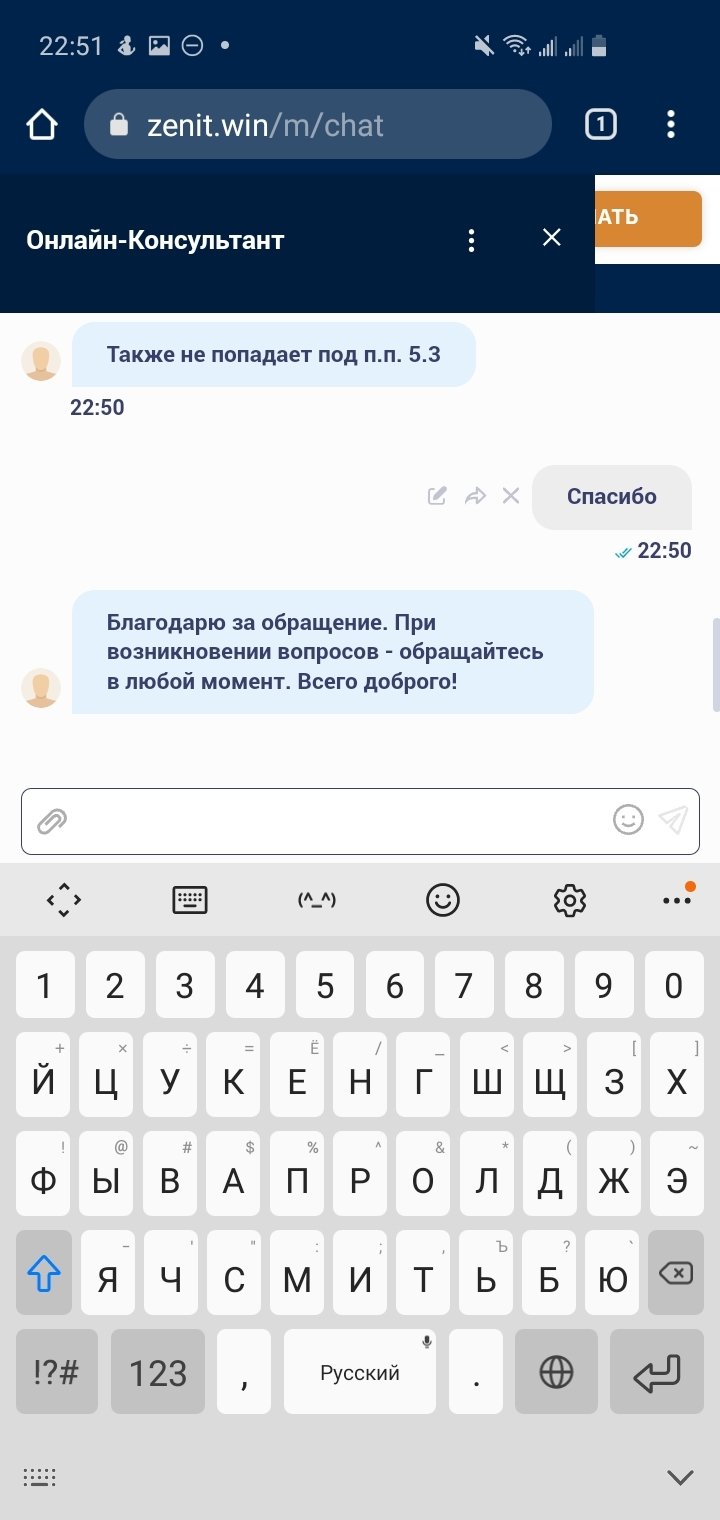The height and width of the screenshot is (1520, 720).
Task: Open keyboard settings gear
Action: [x=569, y=900]
